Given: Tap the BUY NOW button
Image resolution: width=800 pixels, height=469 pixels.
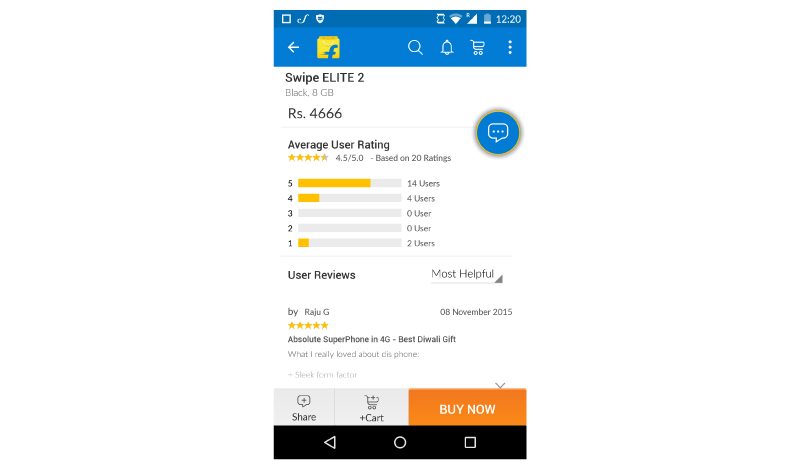Looking at the screenshot, I should click(x=467, y=408).
